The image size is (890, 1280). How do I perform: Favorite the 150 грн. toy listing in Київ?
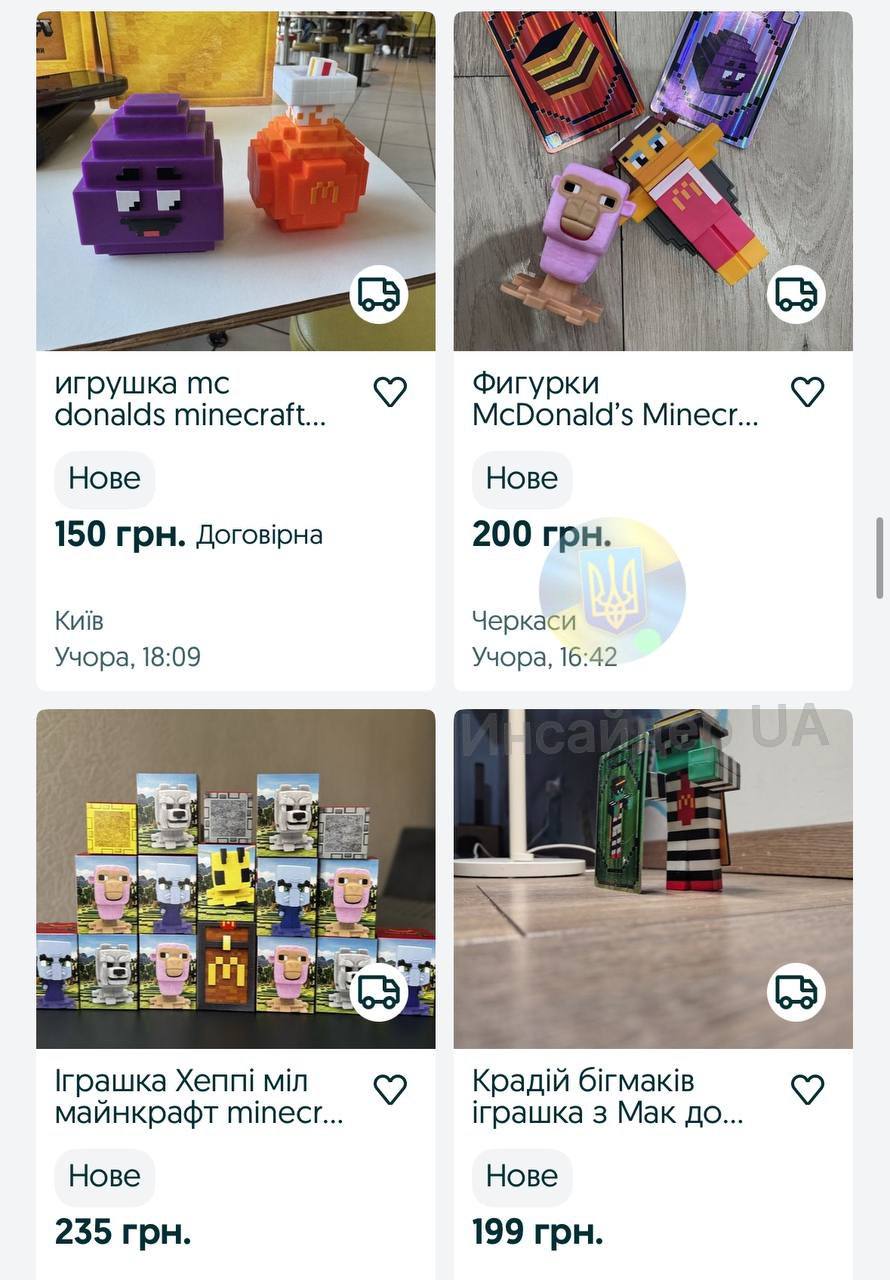[x=390, y=392]
